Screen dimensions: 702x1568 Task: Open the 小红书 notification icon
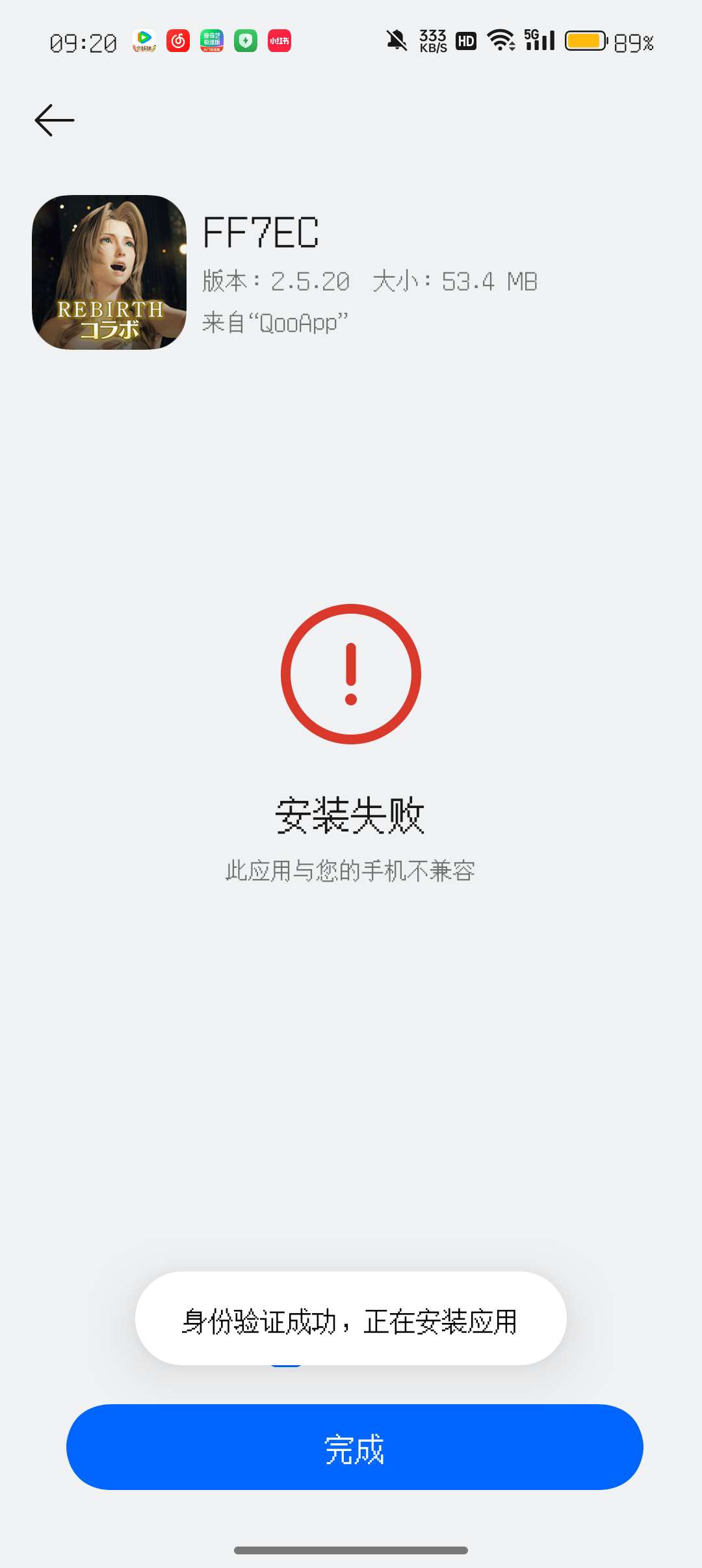(x=278, y=42)
